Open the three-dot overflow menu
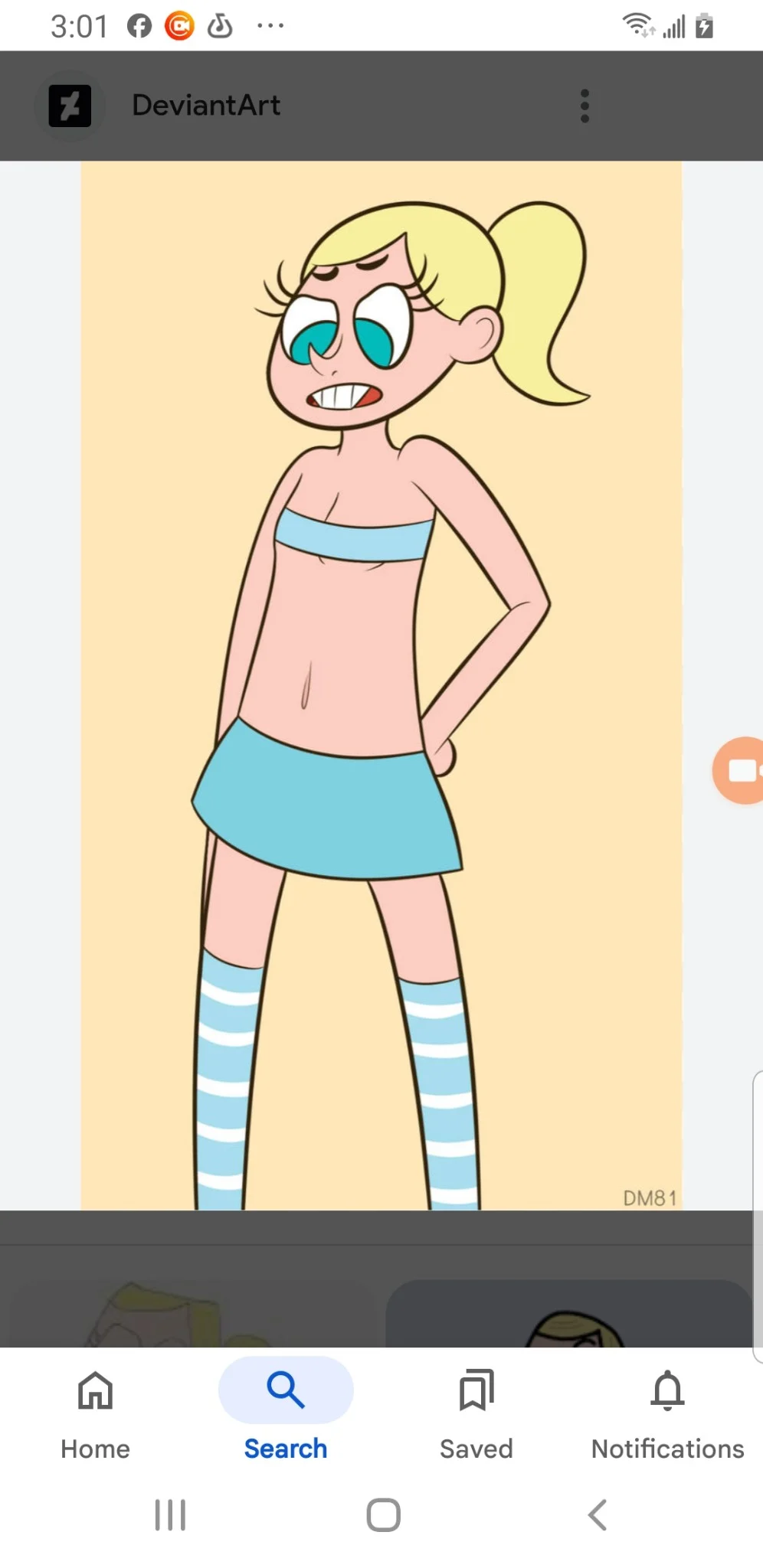763x1568 pixels. [x=585, y=106]
